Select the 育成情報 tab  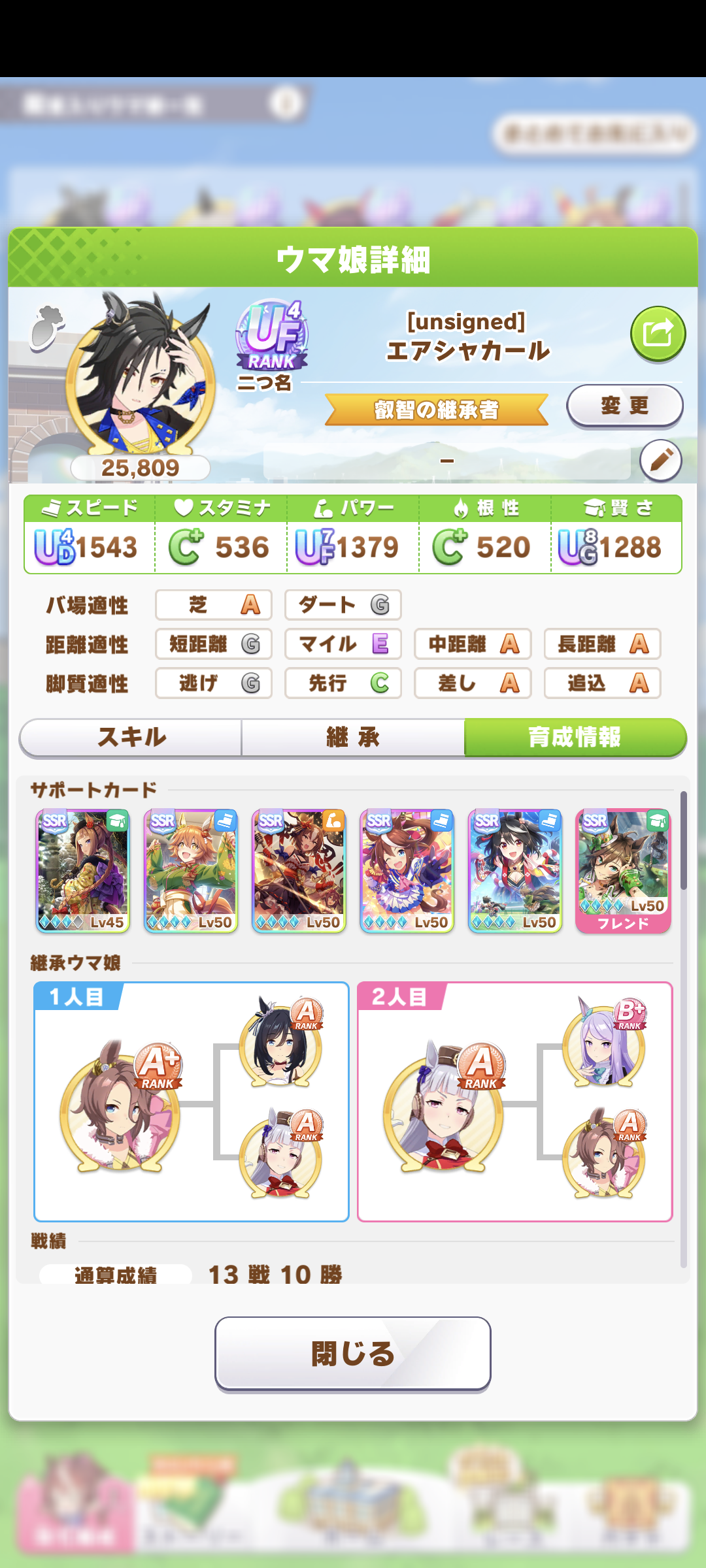[575, 738]
